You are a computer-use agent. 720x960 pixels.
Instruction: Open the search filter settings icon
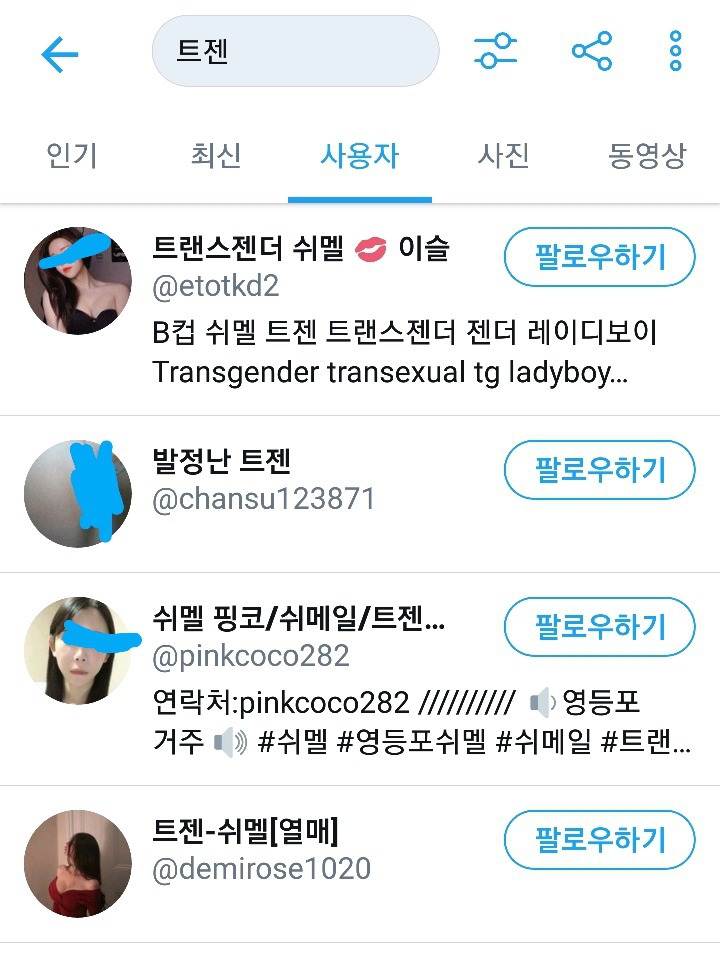click(x=495, y=51)
